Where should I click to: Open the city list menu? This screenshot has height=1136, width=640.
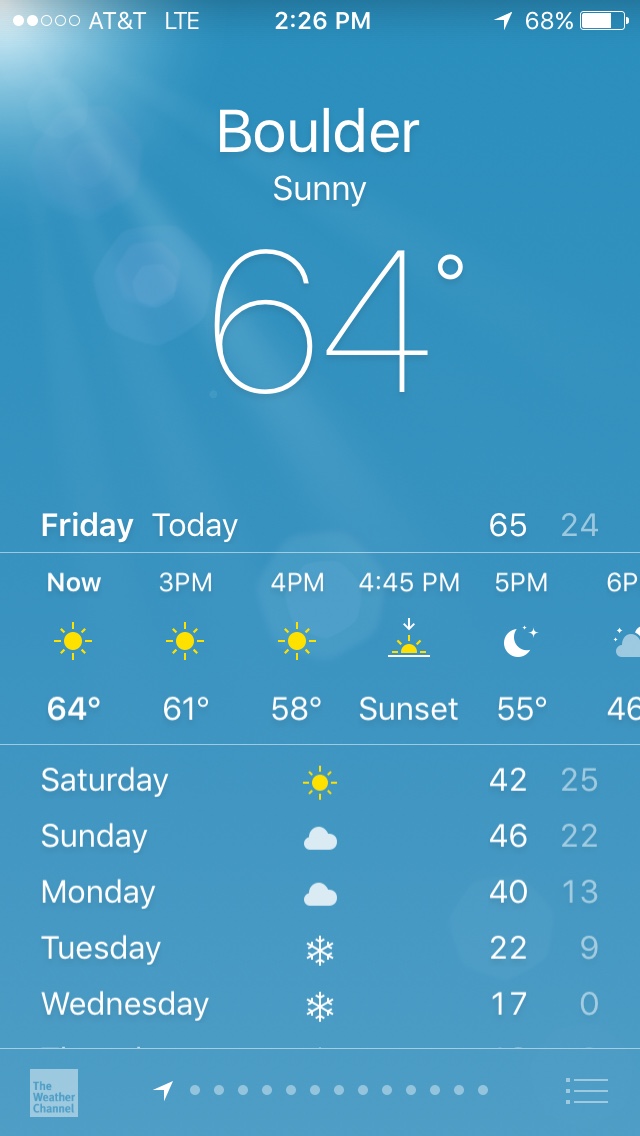586,1090
